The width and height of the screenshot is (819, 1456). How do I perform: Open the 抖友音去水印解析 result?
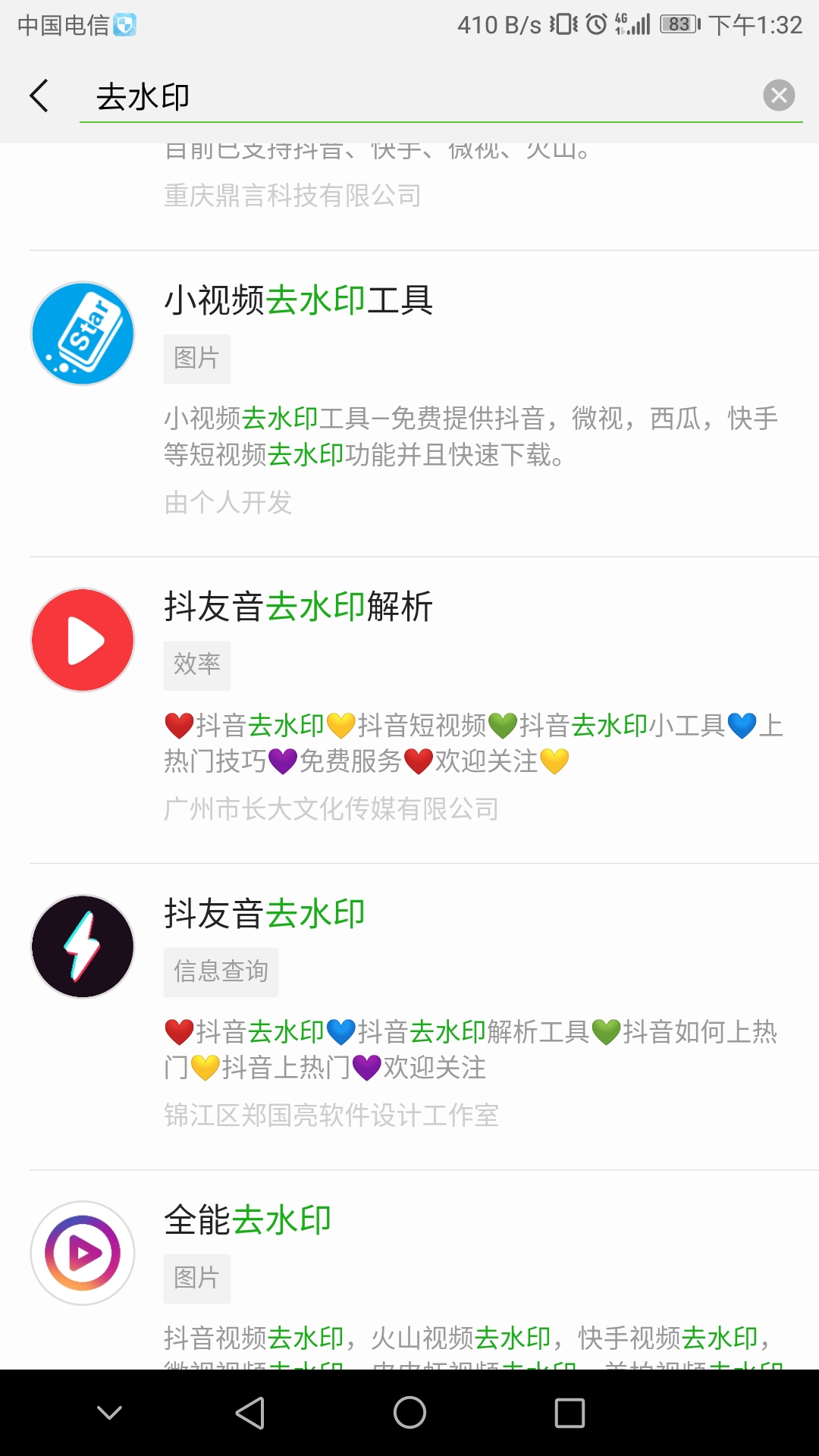pyautogui.click(x=409, y=711)
